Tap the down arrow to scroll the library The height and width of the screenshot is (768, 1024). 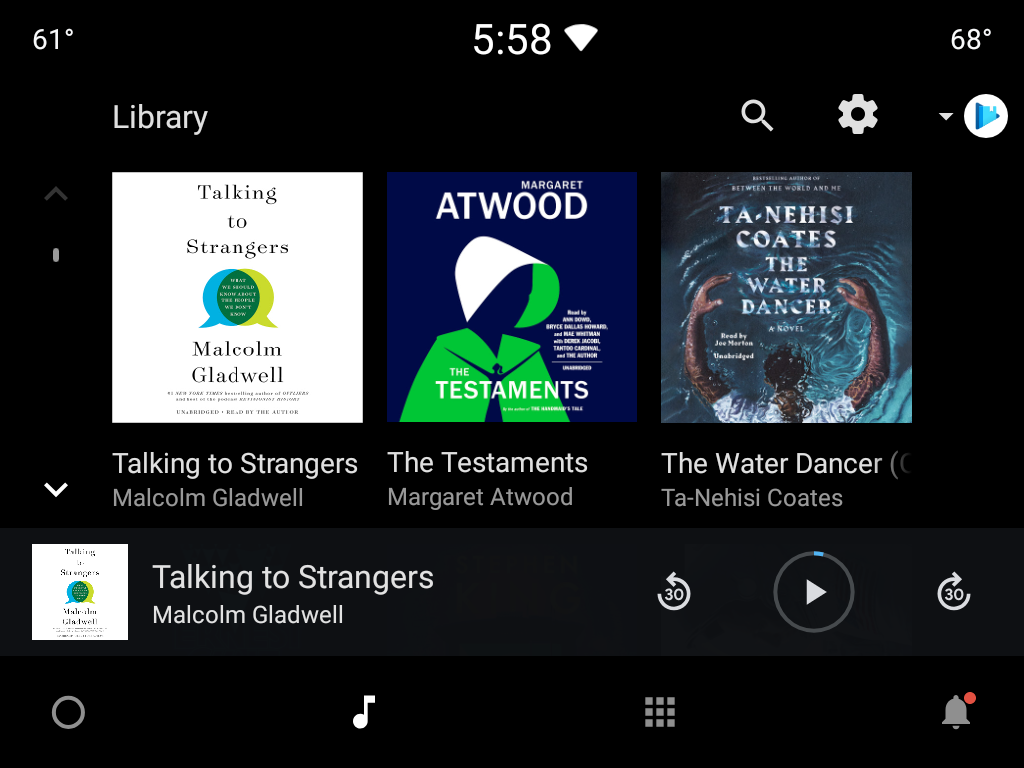tap(56, 489)
